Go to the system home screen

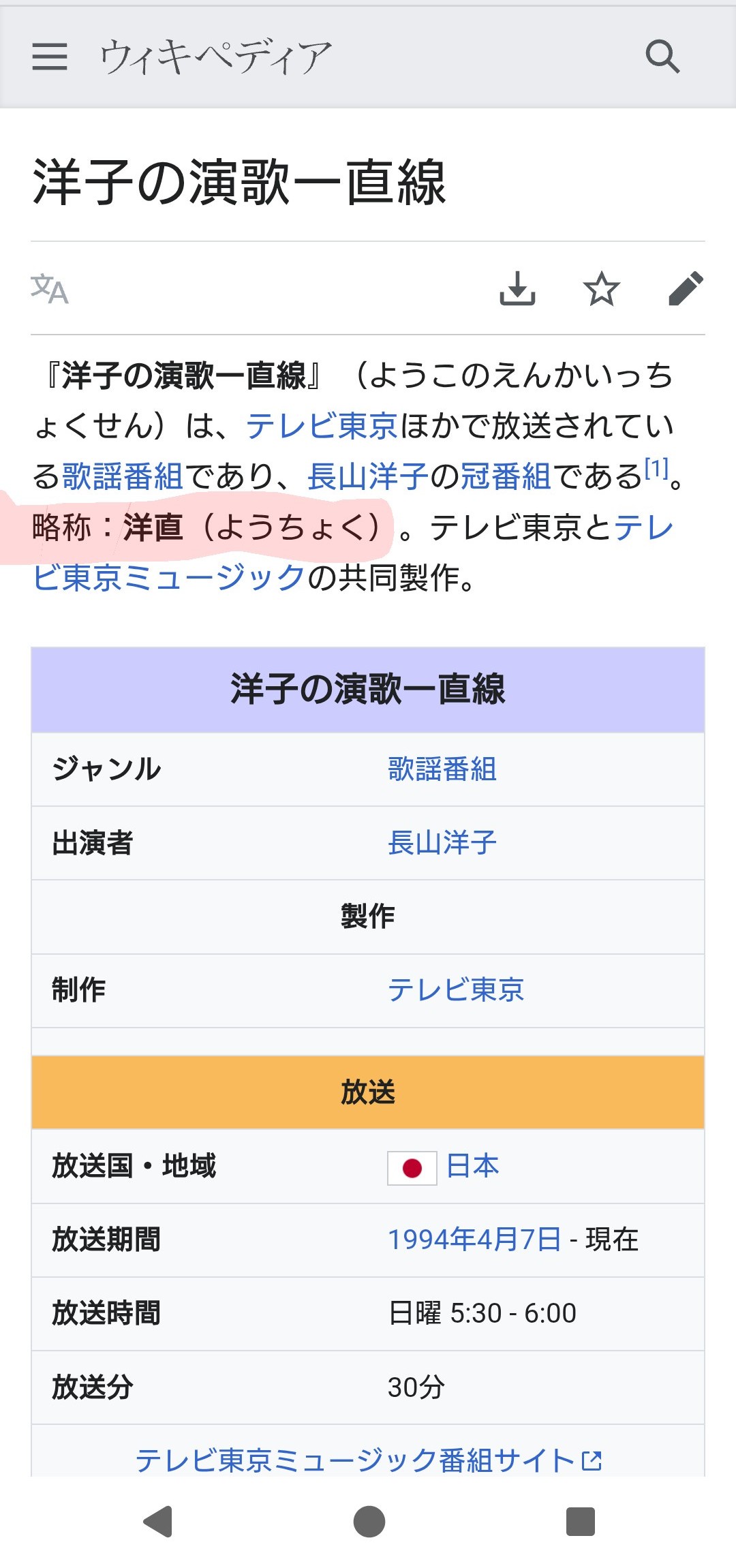coord(369,1522)
